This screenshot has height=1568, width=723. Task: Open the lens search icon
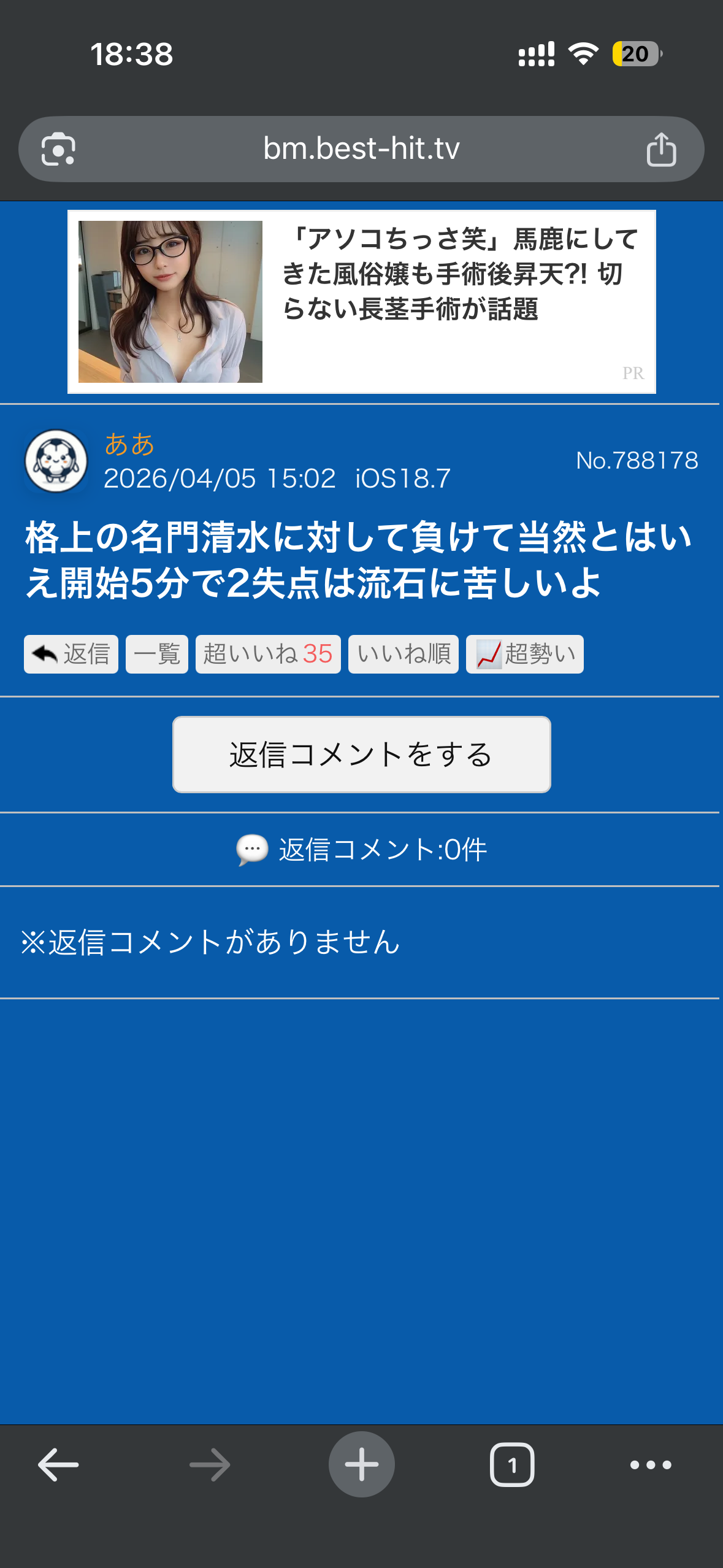58,149
